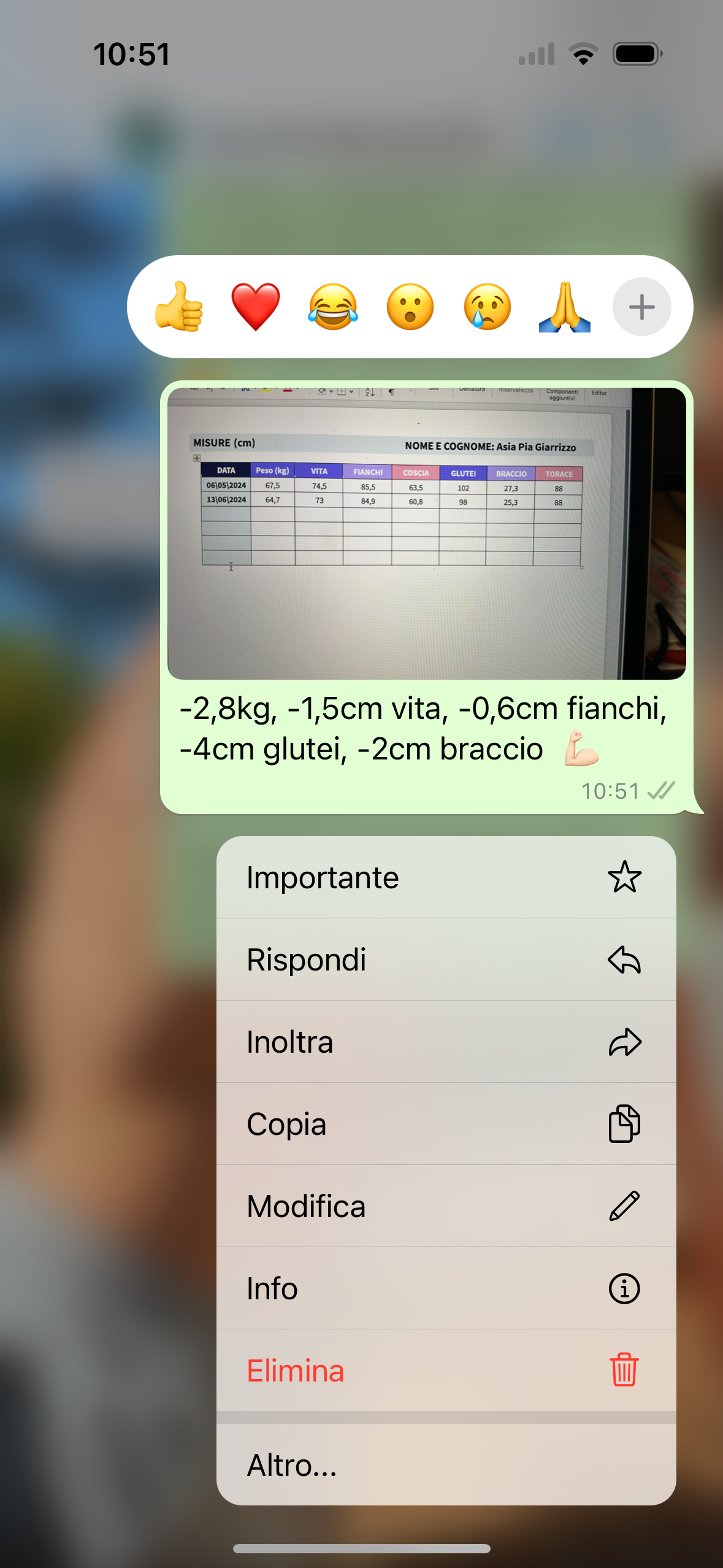This screenshot has width=723, height=1568.
Task: Select Rispondi to reply
Action: click(x=446, y=959)
